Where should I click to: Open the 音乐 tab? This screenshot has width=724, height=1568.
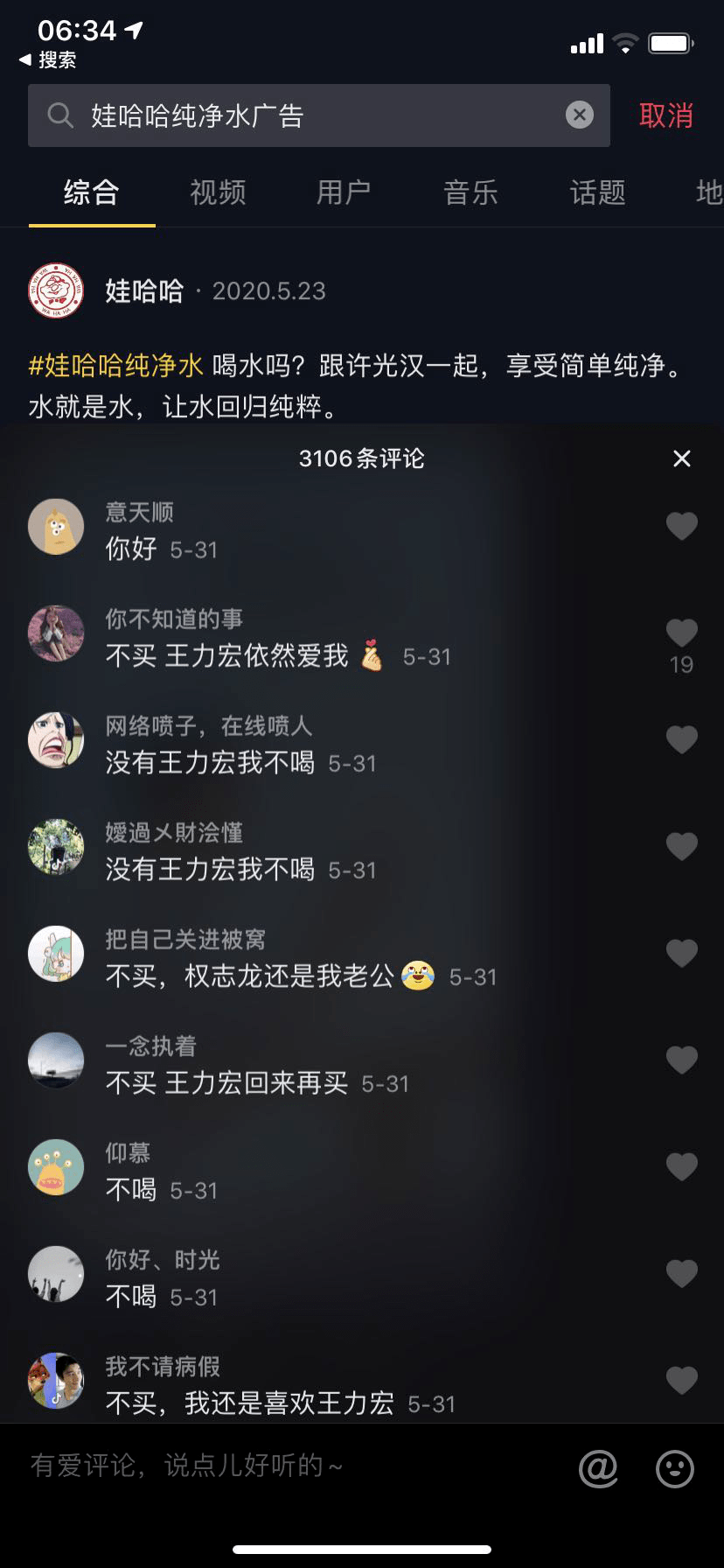coord(470,192)
